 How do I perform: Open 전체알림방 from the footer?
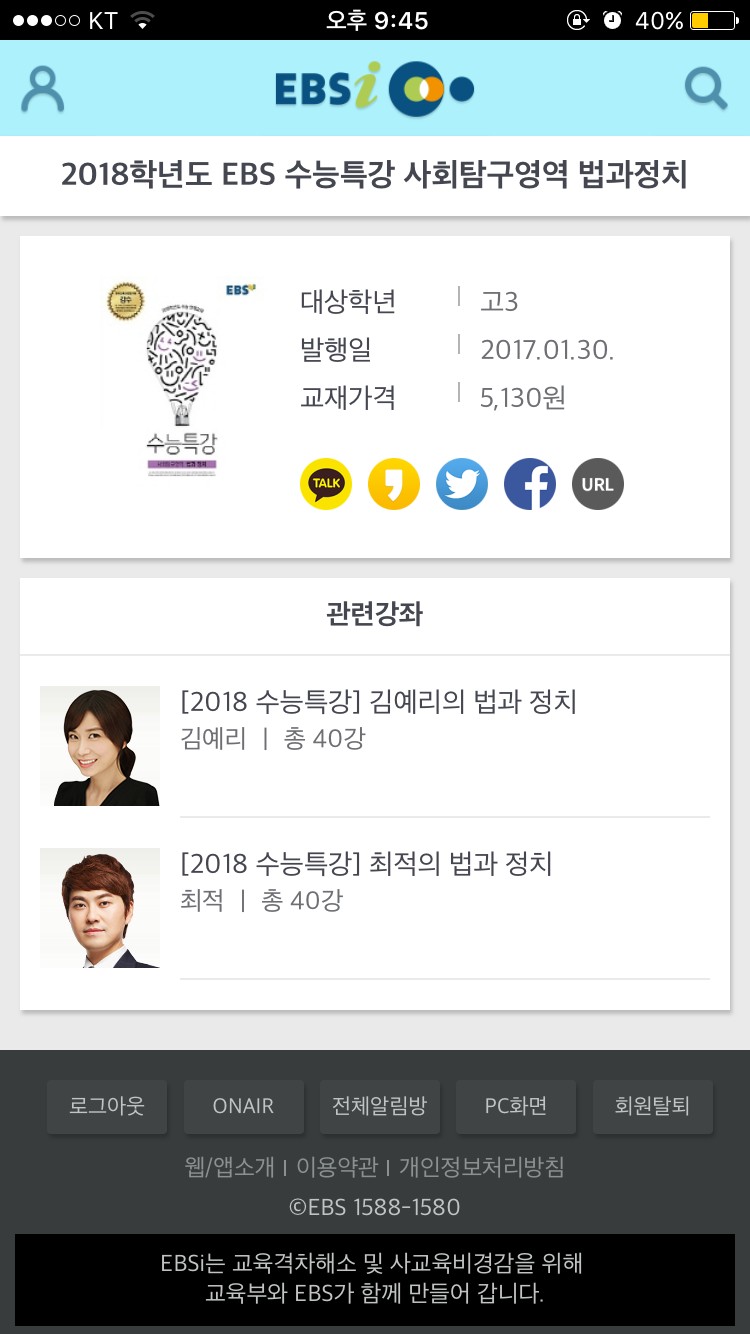[x=380, y=1106]
